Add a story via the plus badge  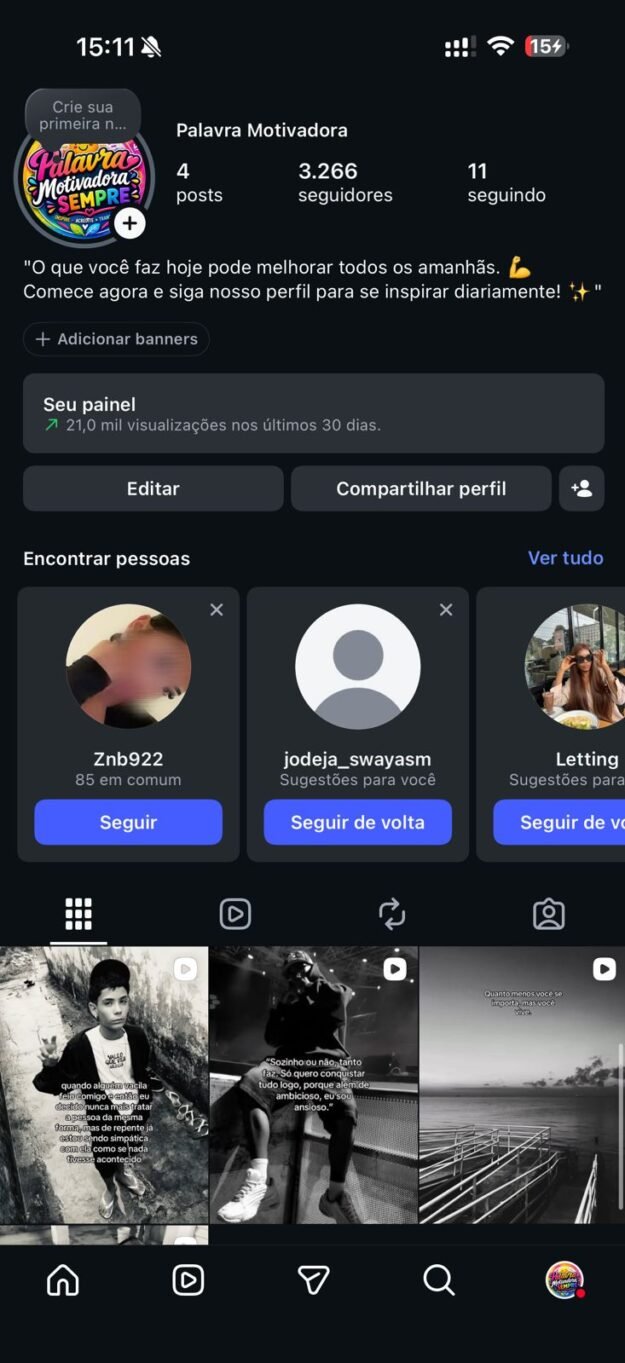129,223
